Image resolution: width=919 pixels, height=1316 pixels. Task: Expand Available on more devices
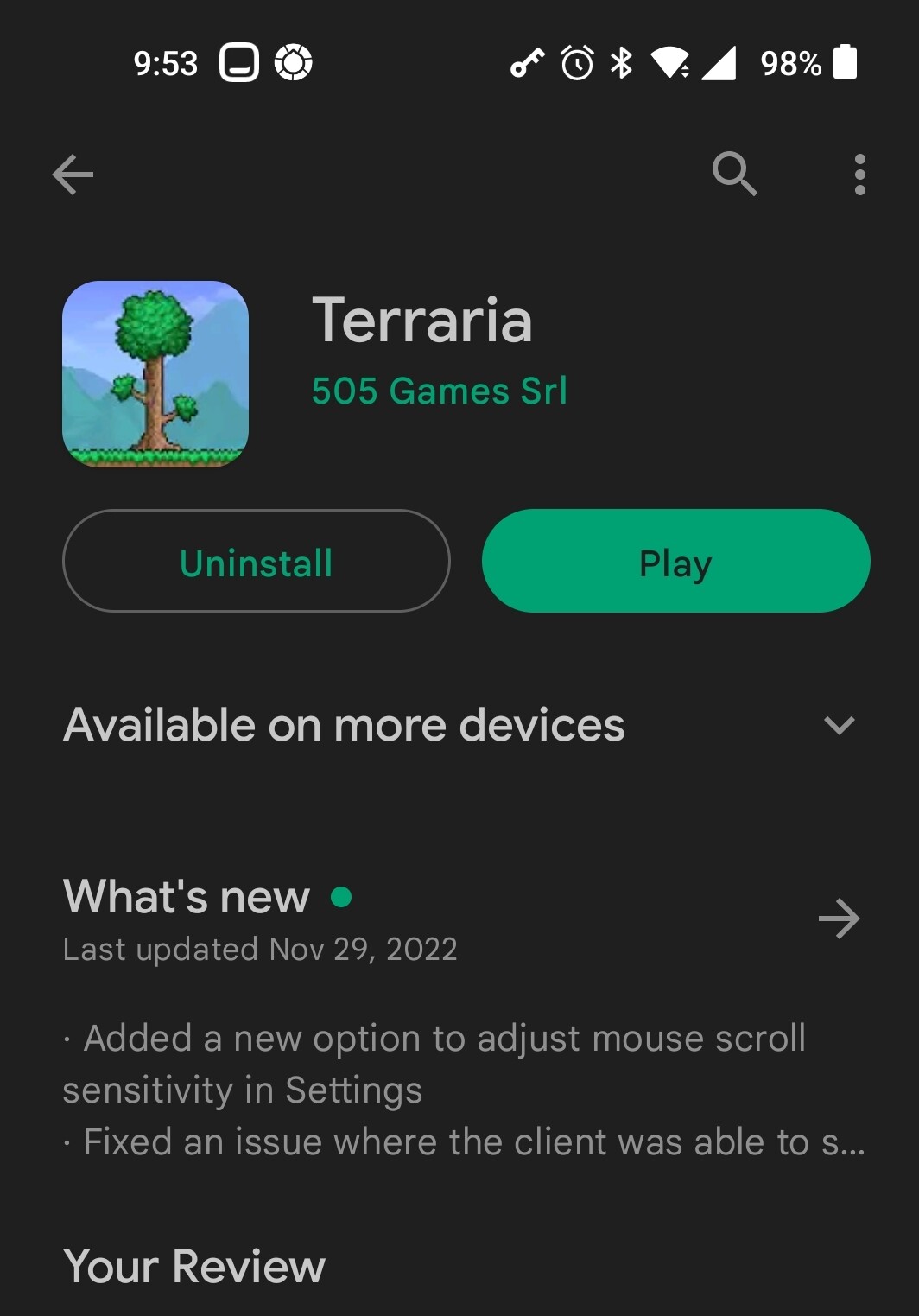click(839, 725)
